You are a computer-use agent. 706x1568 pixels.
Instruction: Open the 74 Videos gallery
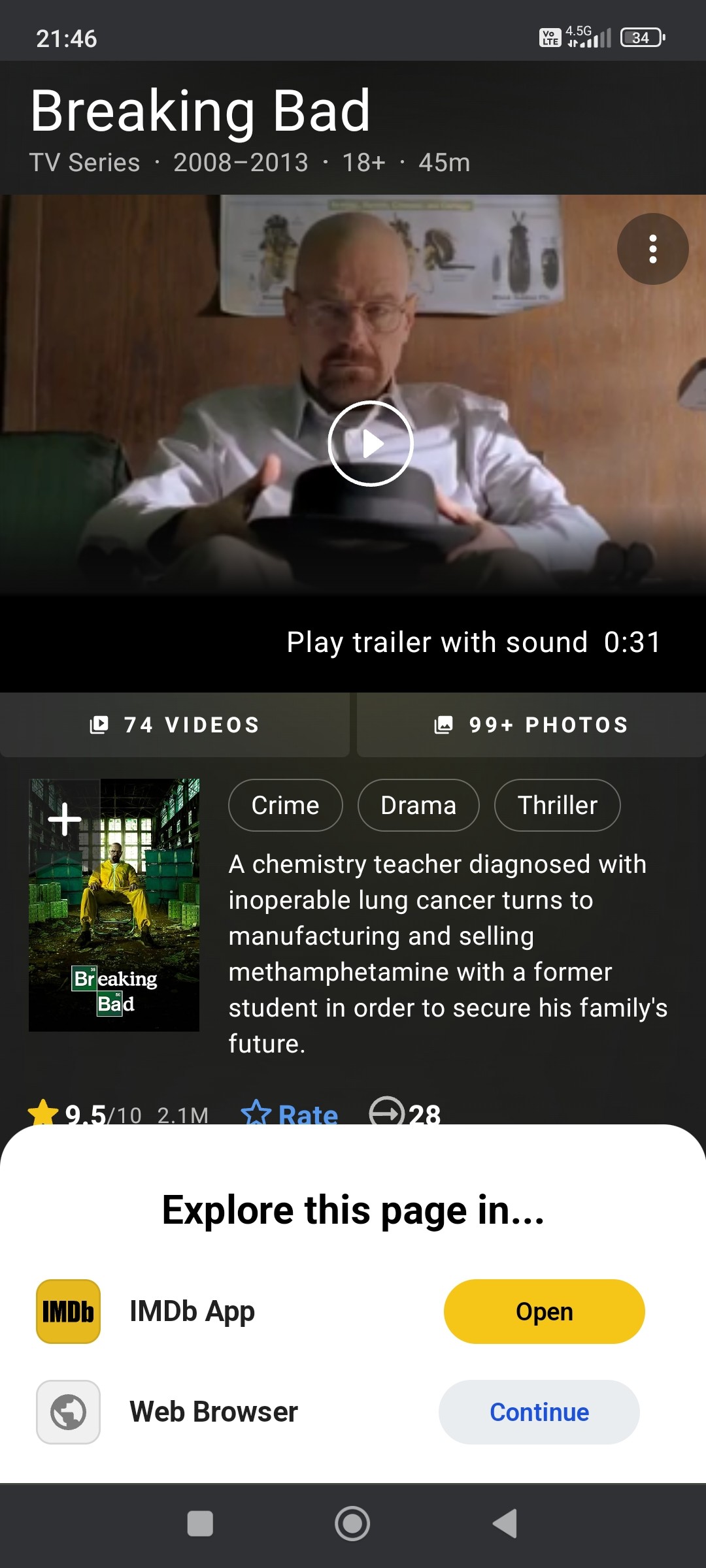tap(175, 725)
